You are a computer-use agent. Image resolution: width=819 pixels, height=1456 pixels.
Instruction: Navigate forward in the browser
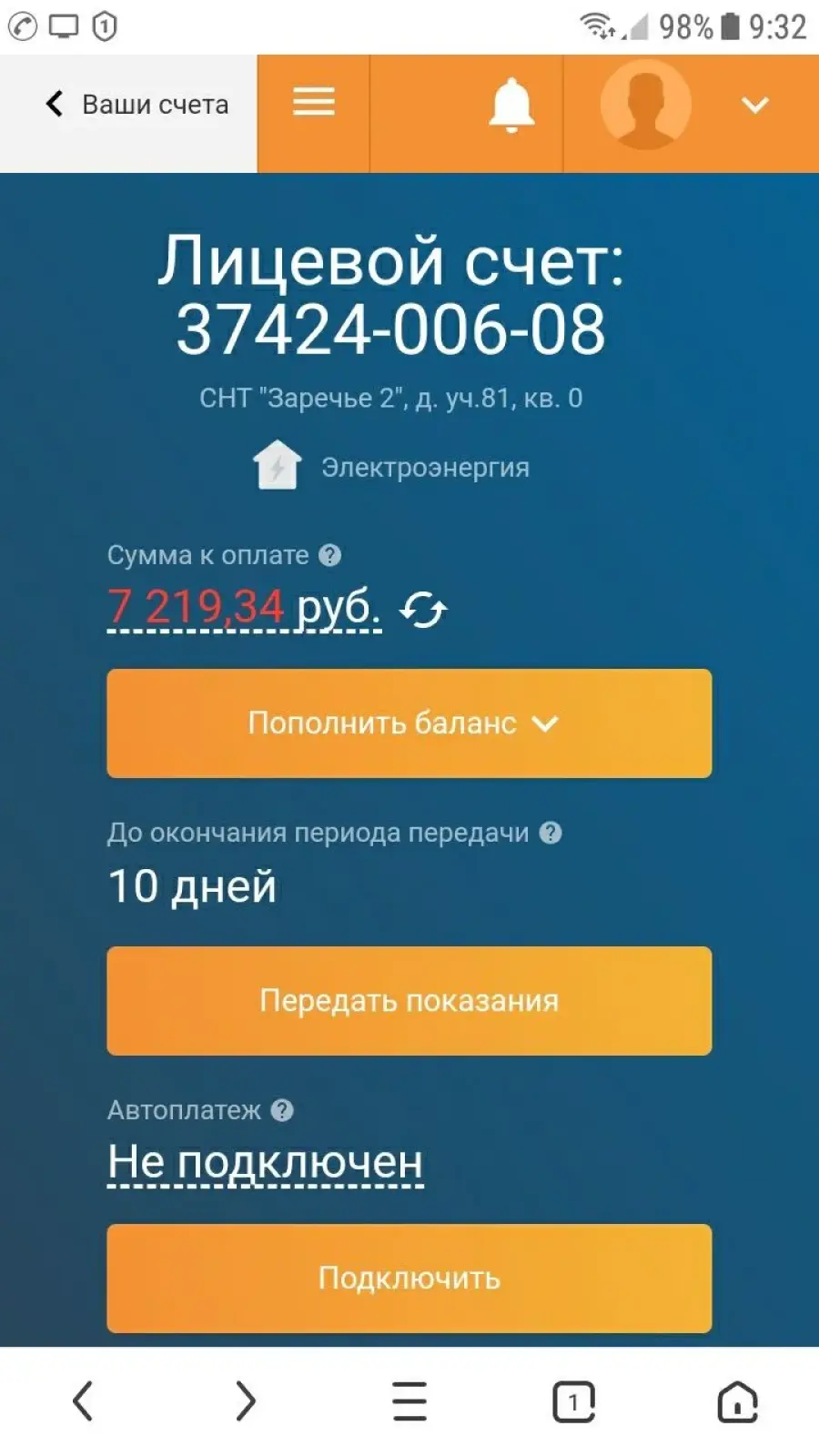click(x=246, y=1401)
